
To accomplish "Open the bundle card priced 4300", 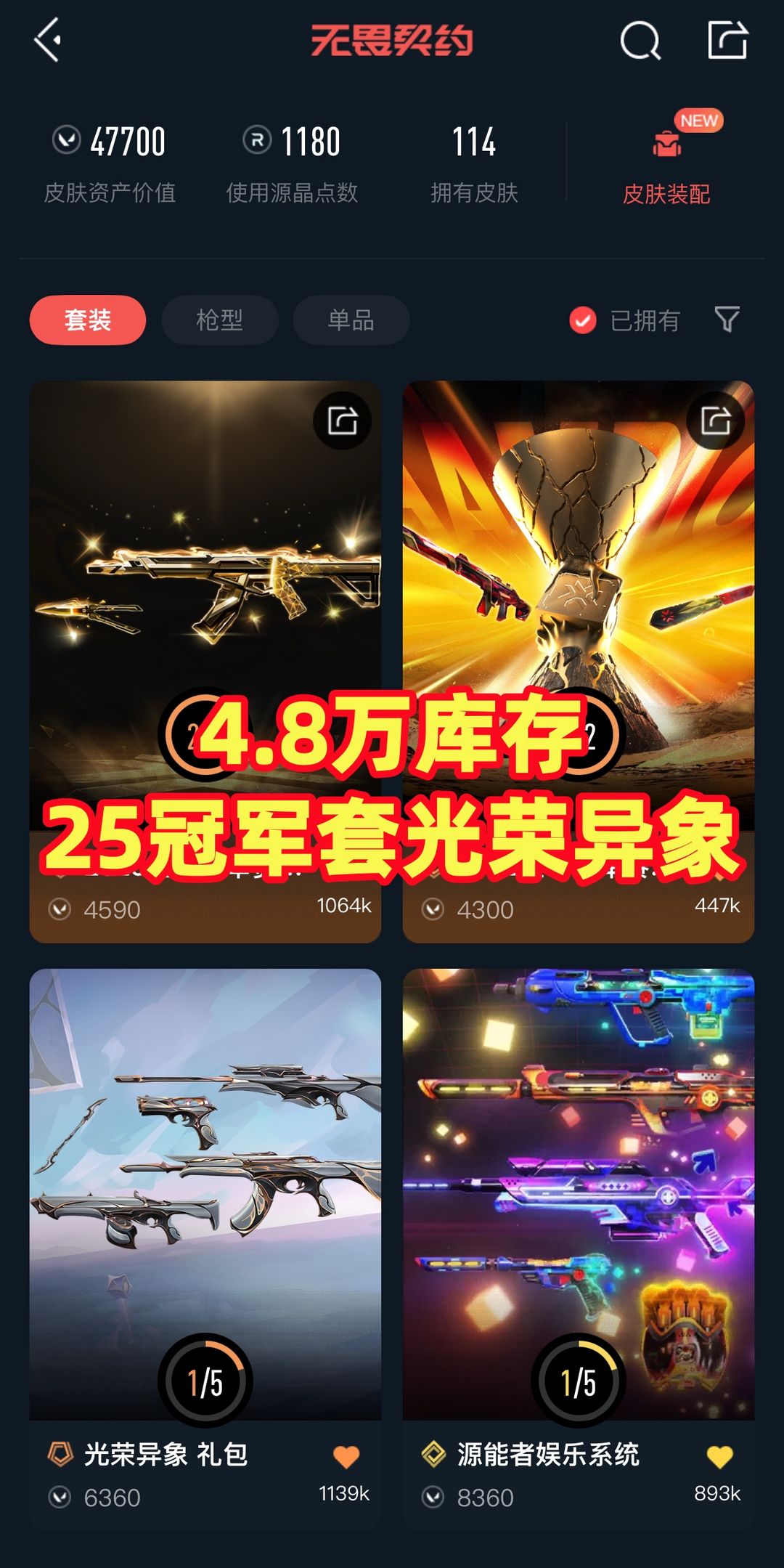I will pos(578,581).
